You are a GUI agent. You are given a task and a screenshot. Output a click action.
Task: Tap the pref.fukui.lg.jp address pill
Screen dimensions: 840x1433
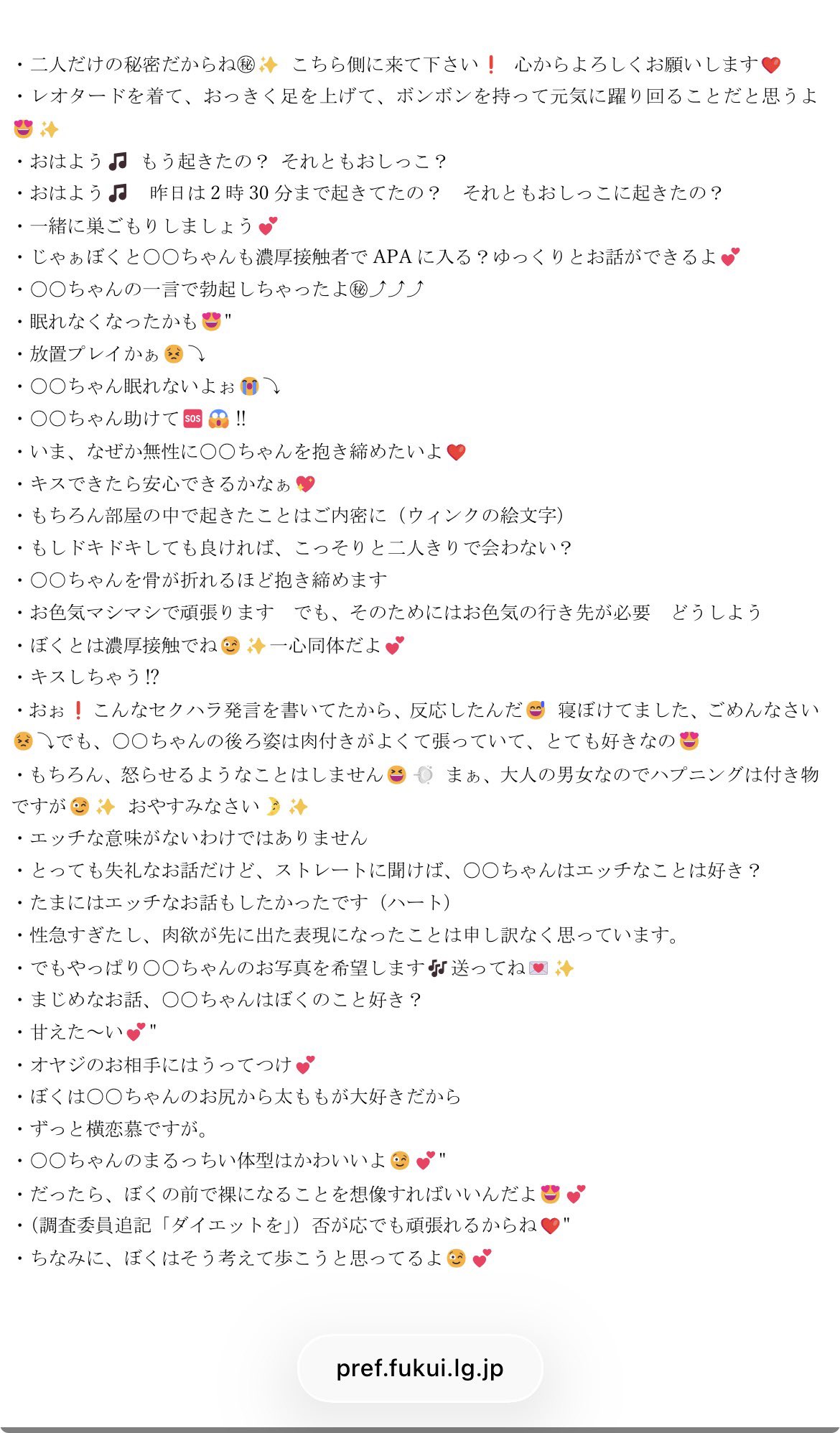pos(420,1368)
